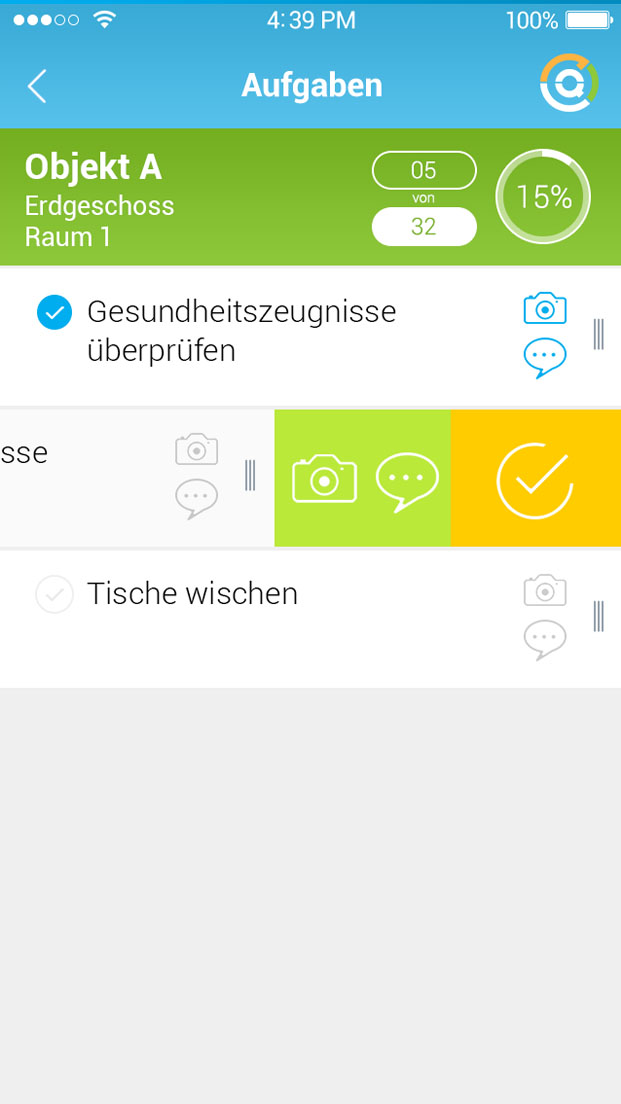Image resolution: width=621 pixels, height=1104 pixels.
Task: Mark swiped task done via yellow checkmark
Action: pyautogui.click(x=535, y=479)
